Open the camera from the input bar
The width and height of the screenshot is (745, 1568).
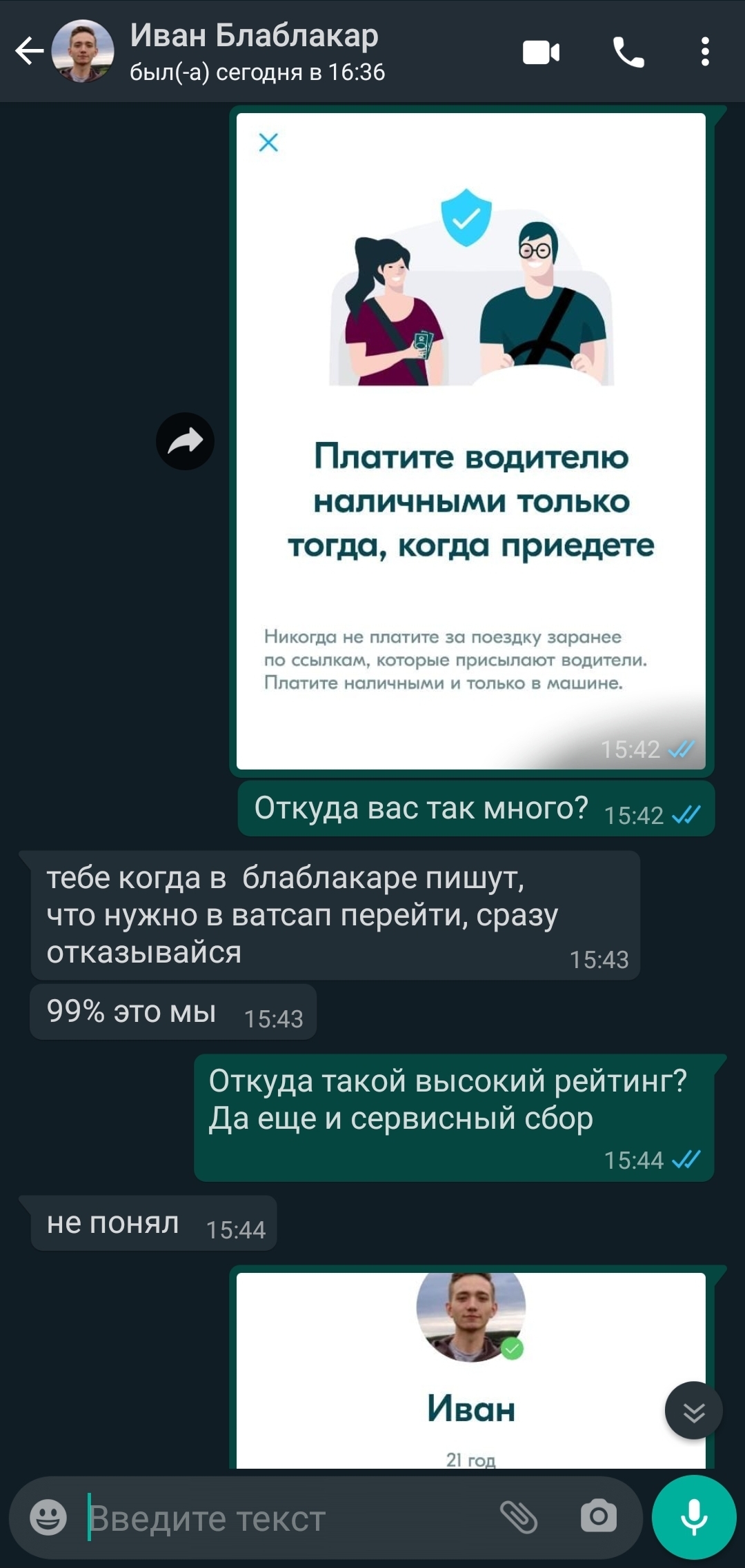[x=598, y=1518]
